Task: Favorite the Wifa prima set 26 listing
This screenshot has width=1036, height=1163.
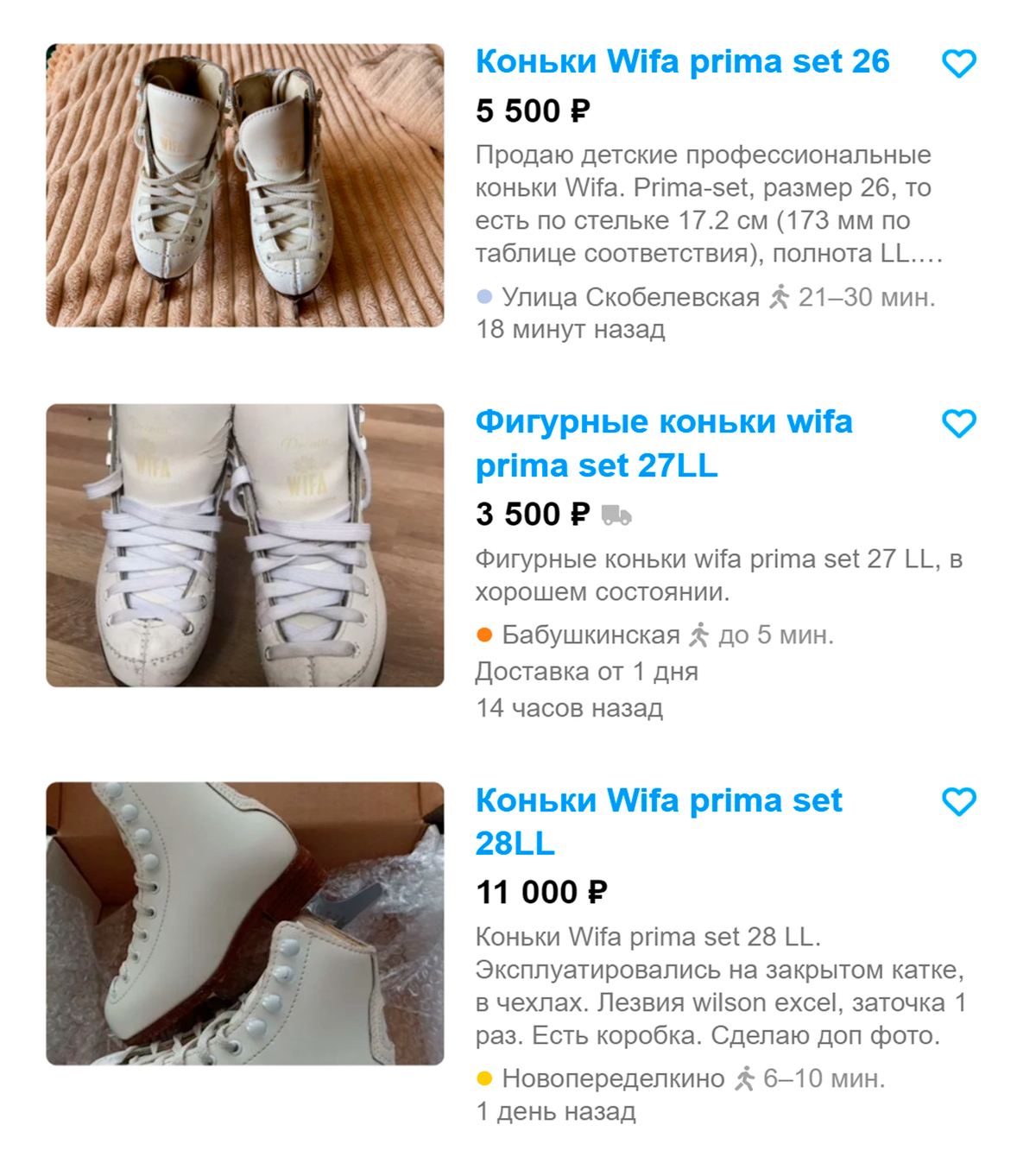Action: pyautogui.click(x=958, y=63)
